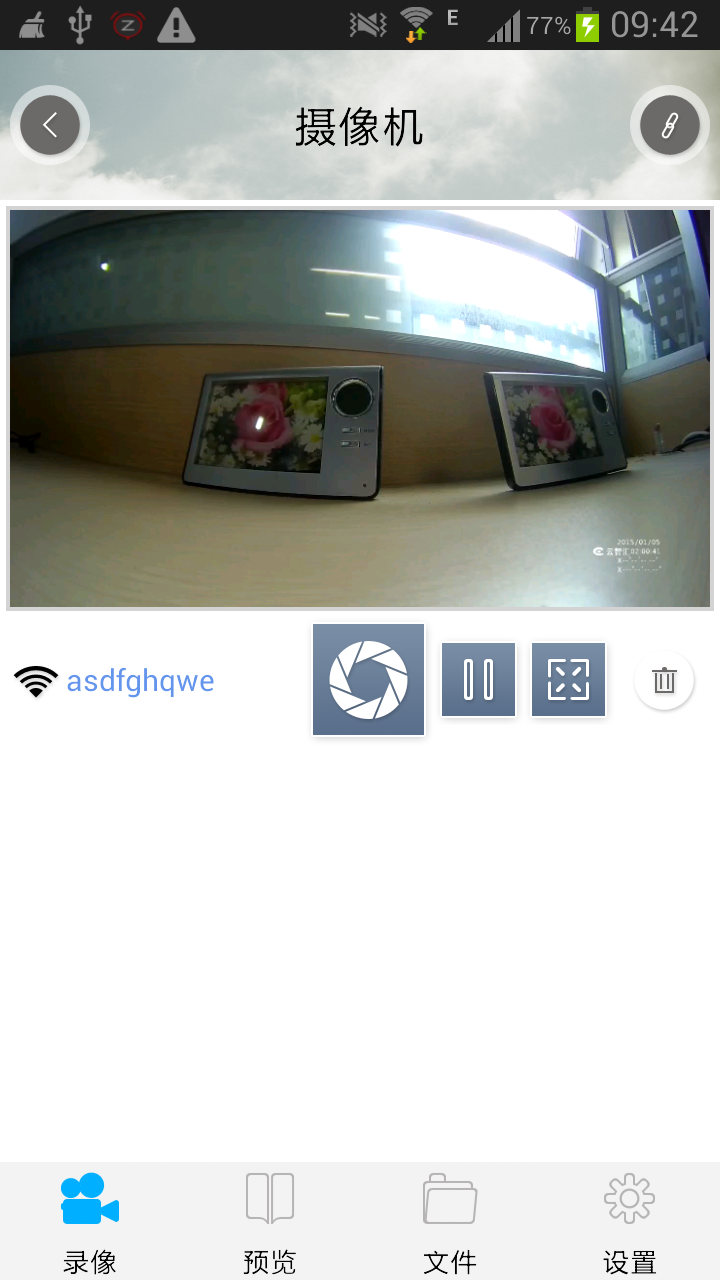Open the asdfghqwe camera entry
Viewport: 720px width, 1280px height.
(140, 681)
